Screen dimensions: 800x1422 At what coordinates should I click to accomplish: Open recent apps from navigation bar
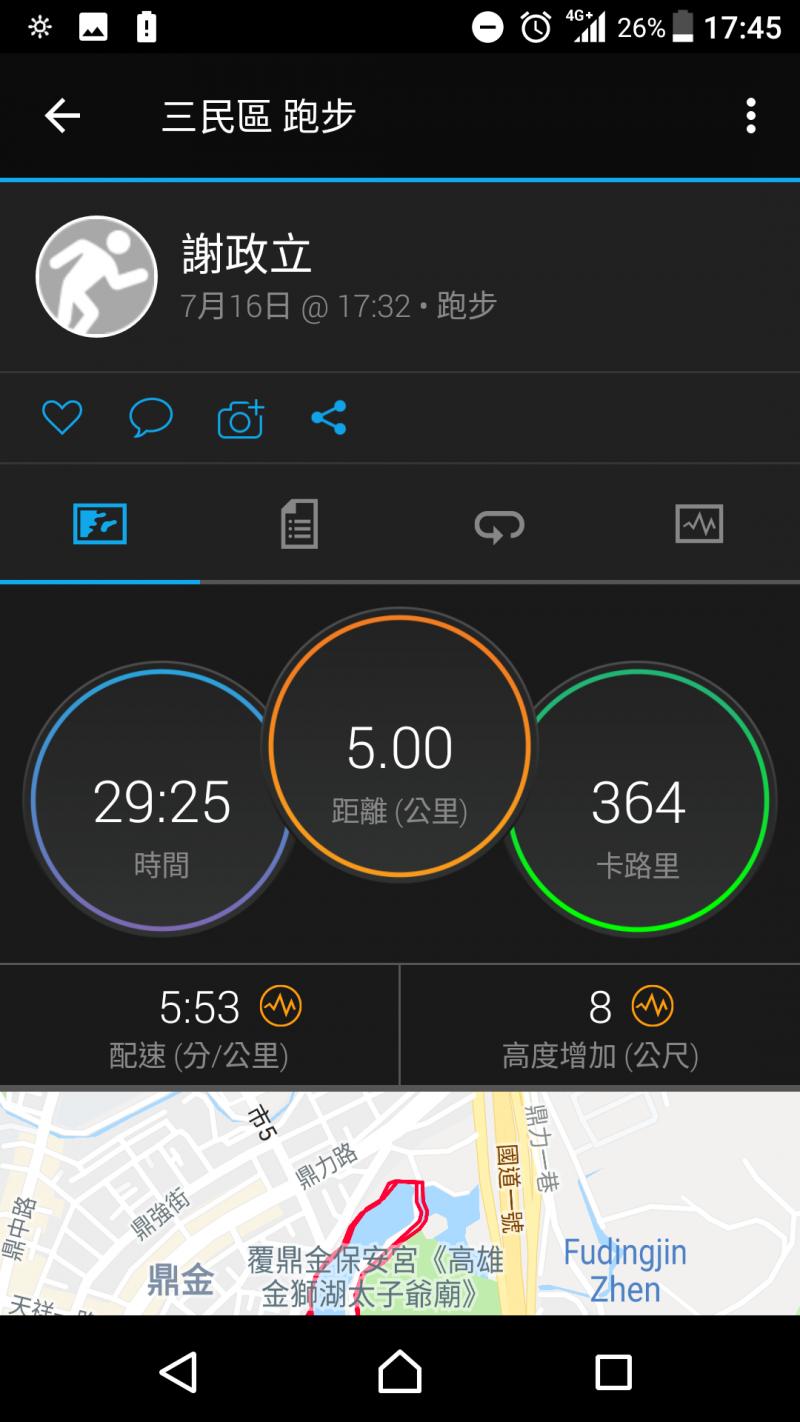[613, 1372]
